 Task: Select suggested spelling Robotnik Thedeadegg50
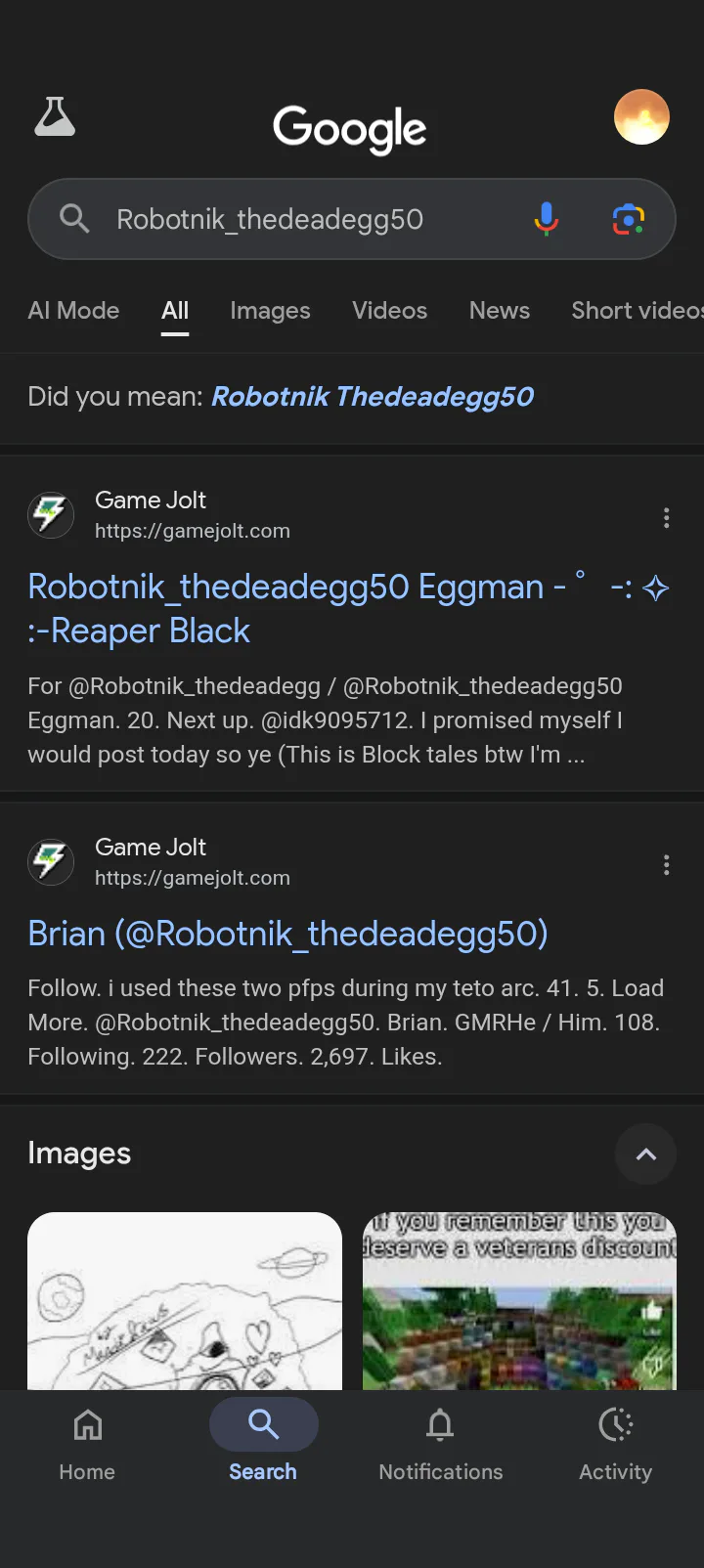pyautogui.click(x=373, y=396)
